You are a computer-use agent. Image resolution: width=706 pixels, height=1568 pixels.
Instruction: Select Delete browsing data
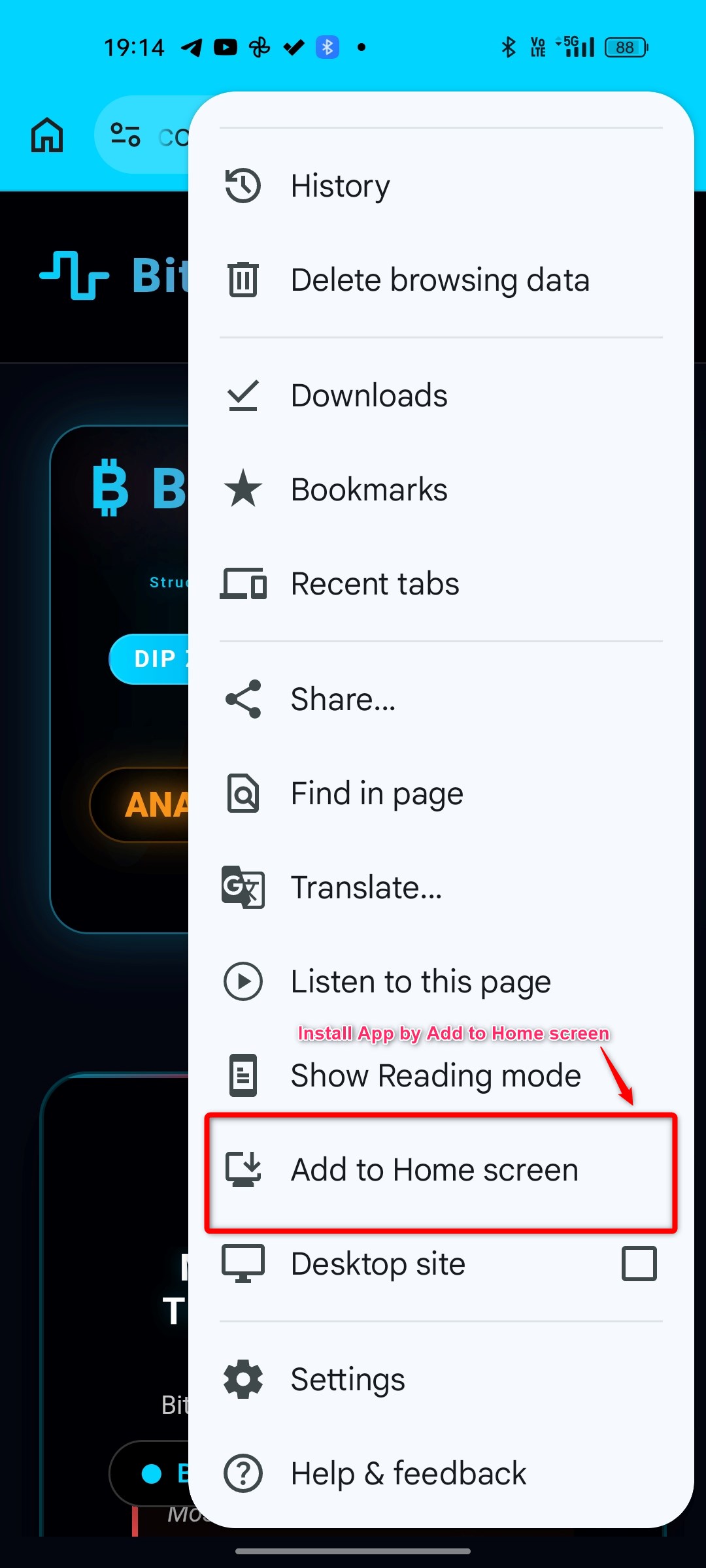[x=441, y=280]
